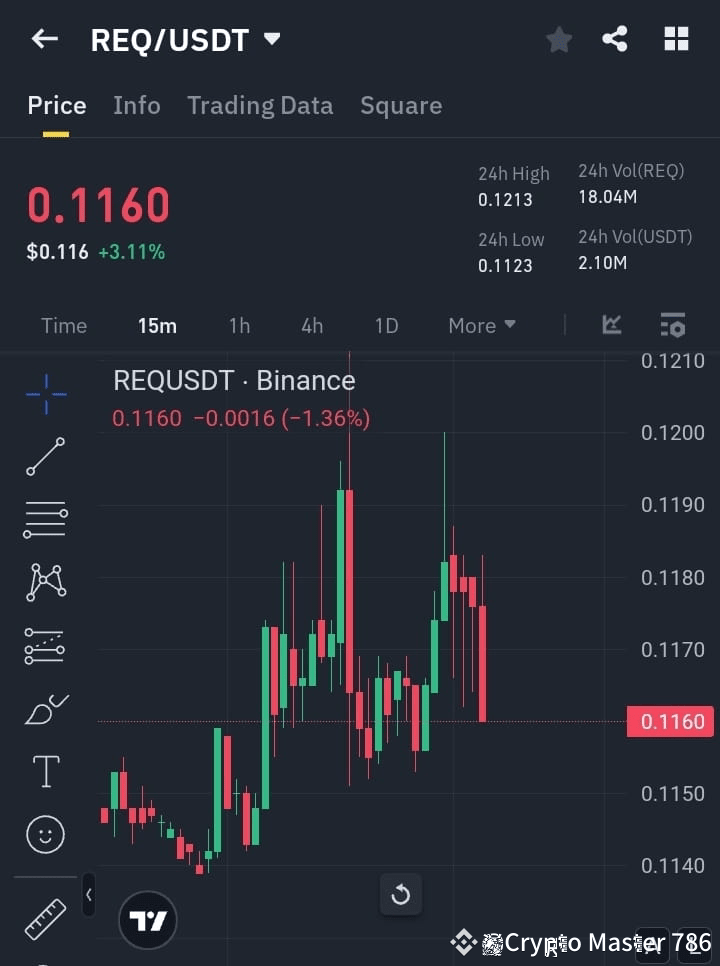Select the trend line drawing tool

coord(44,457)
